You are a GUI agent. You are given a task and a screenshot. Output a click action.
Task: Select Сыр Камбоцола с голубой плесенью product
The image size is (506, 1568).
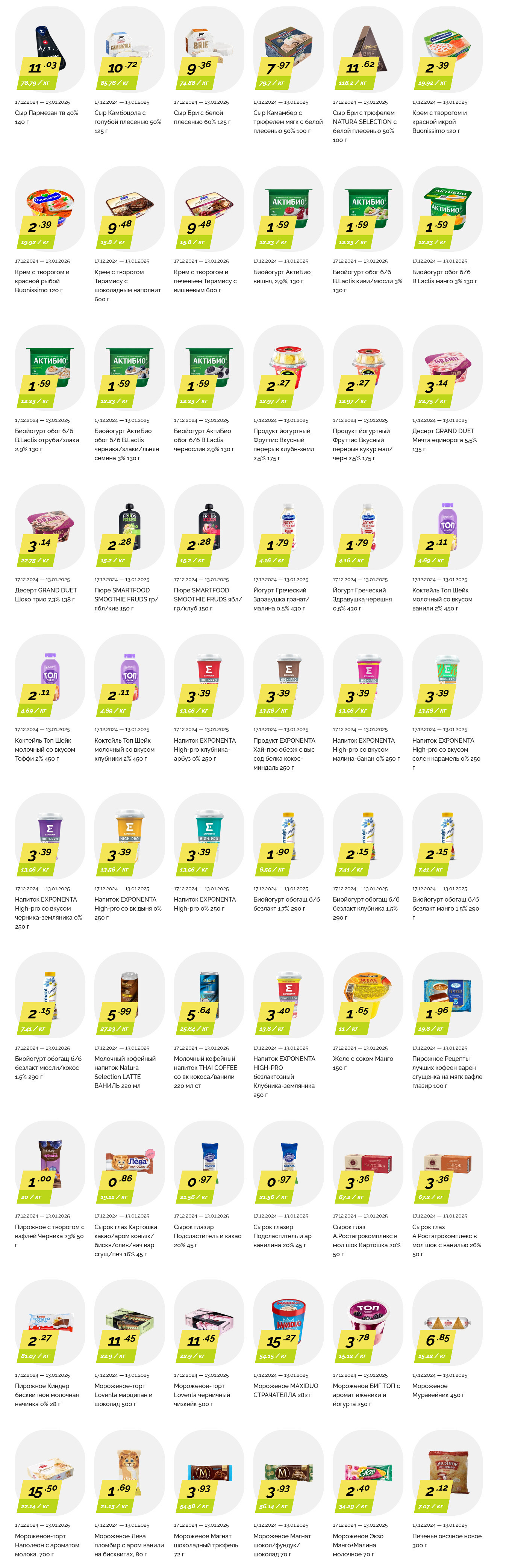pyautogui.click(x=129, y=49)
